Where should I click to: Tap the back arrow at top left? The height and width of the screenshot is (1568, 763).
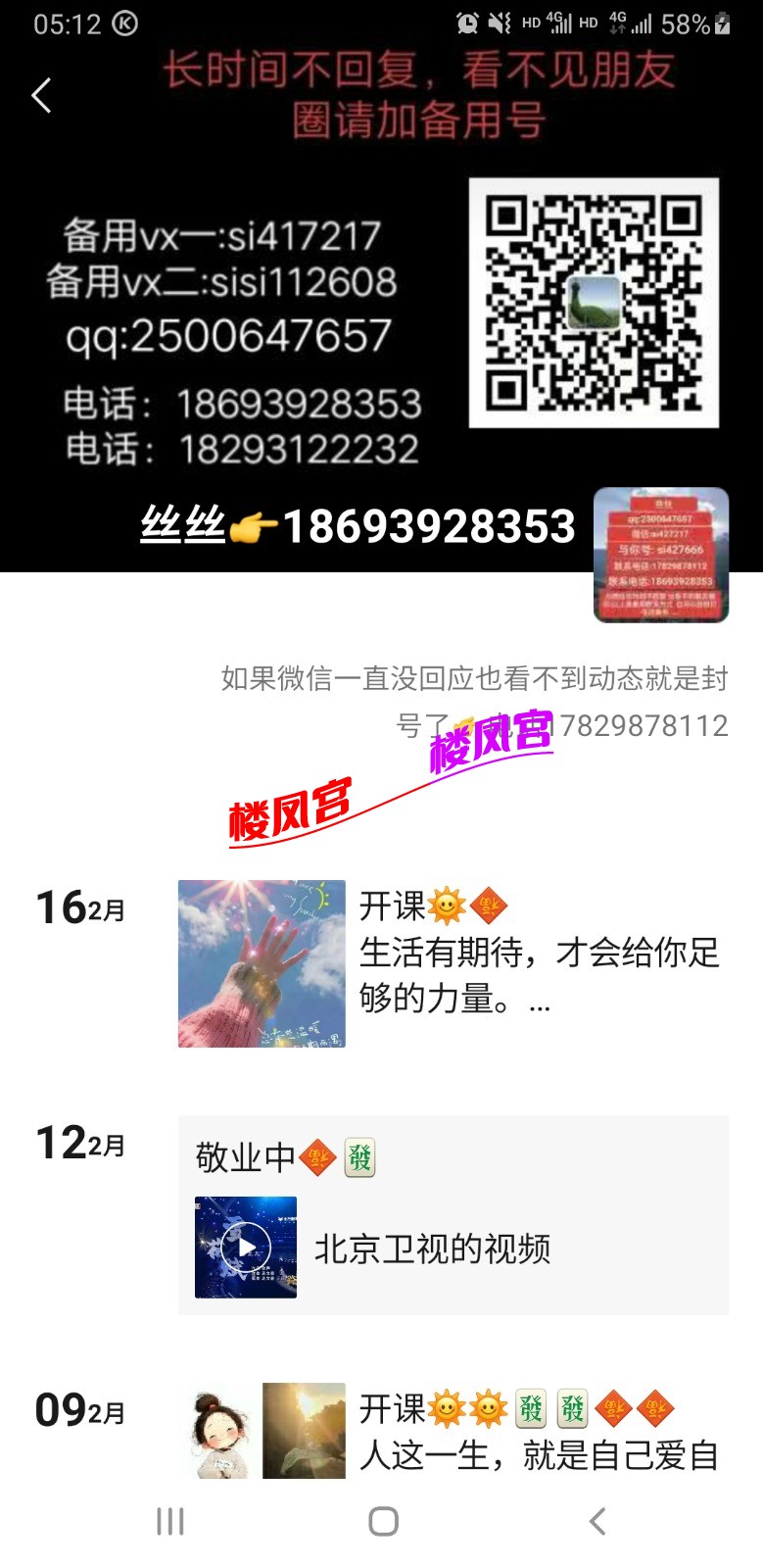click(x=39, y=95)
